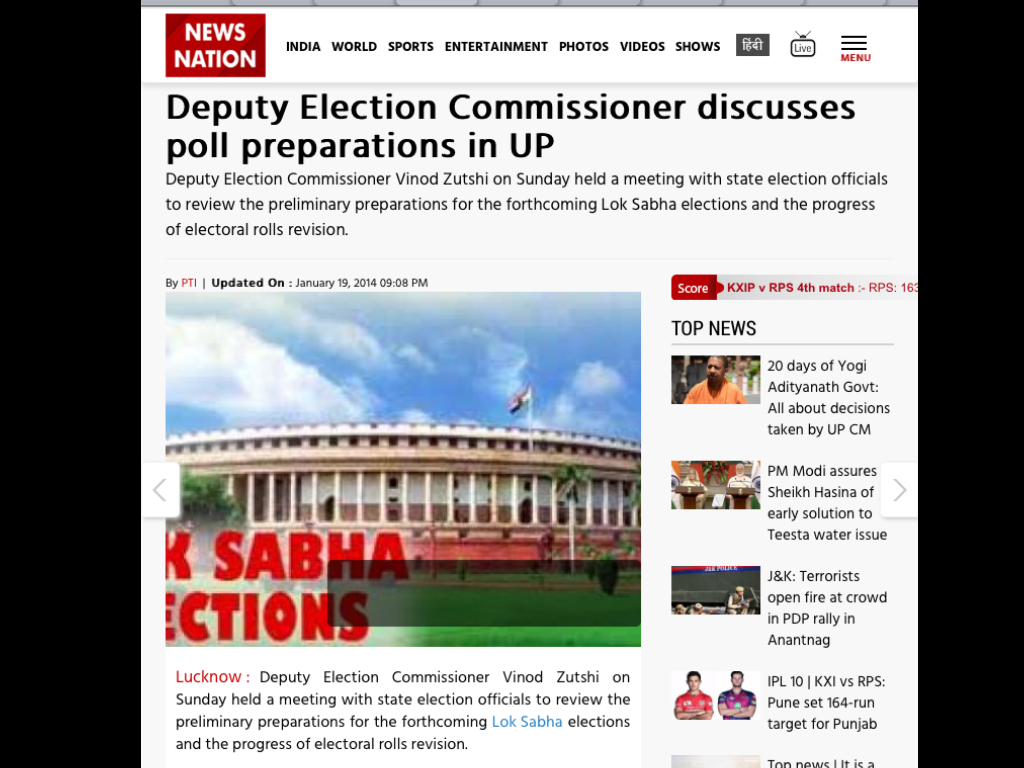Open the Entertainment section
Image resolution: width=1024 pixels, height=768 pixels.
coord(496,46)
